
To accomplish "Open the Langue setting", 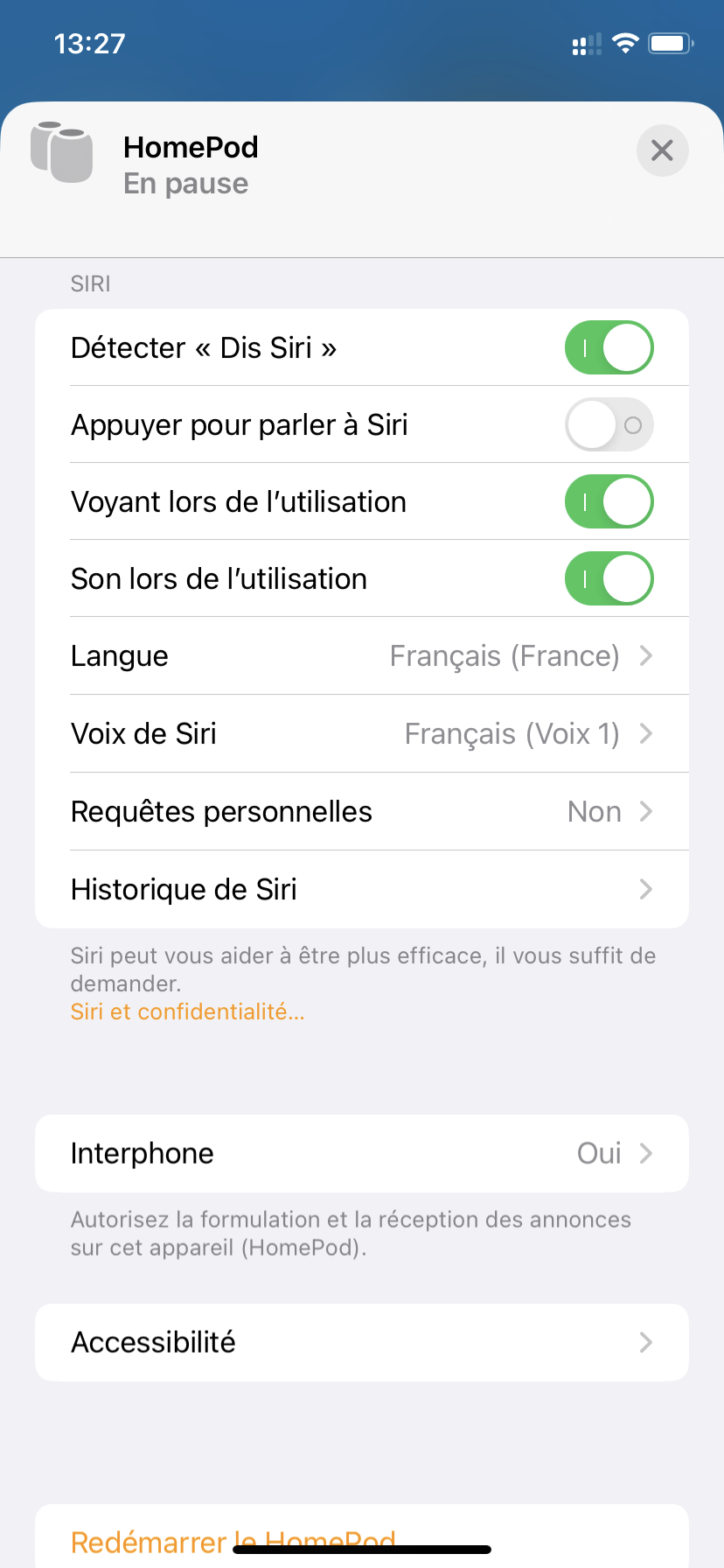I will click(x=362, y=656).
